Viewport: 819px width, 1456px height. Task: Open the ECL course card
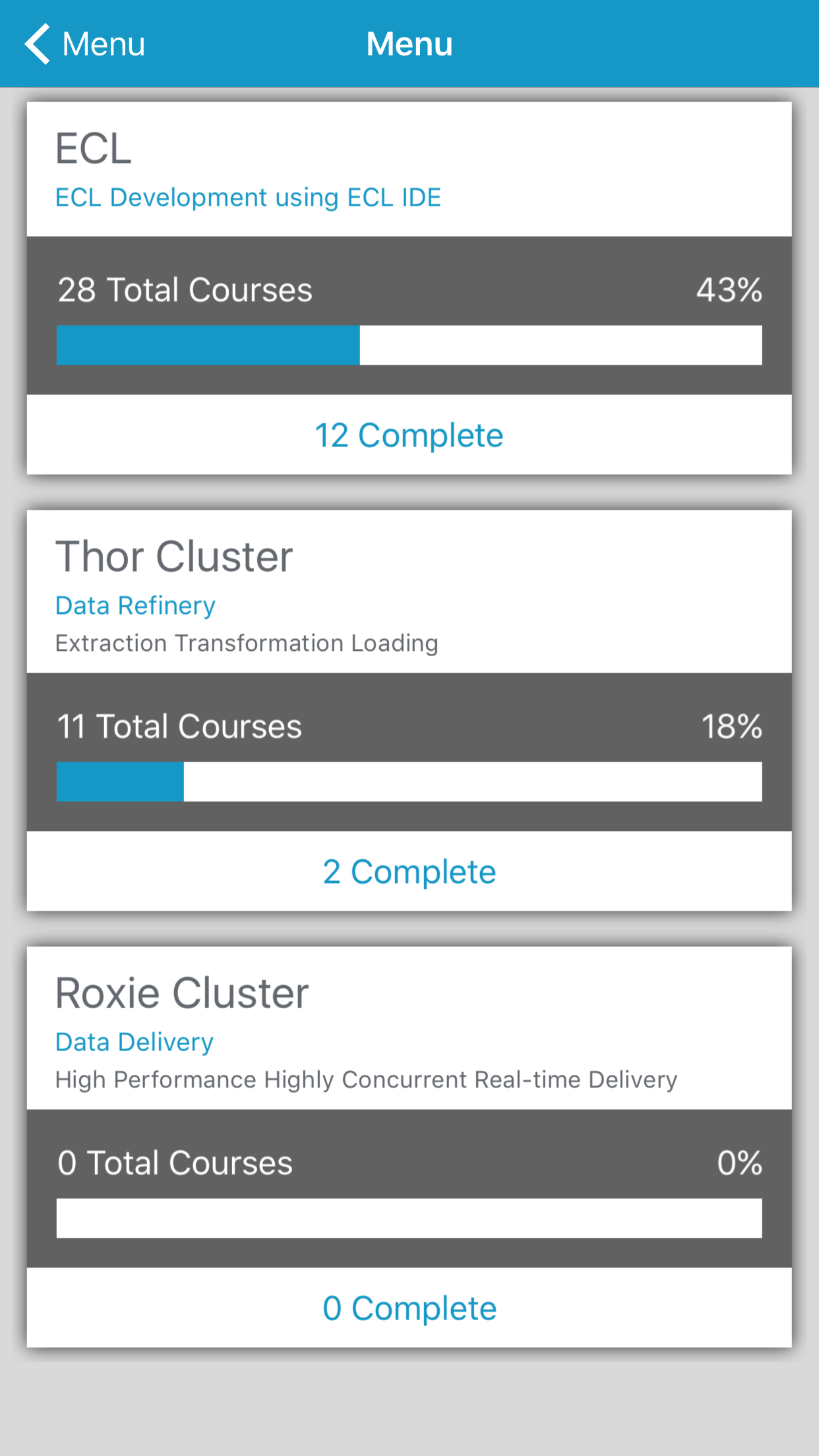409,169
